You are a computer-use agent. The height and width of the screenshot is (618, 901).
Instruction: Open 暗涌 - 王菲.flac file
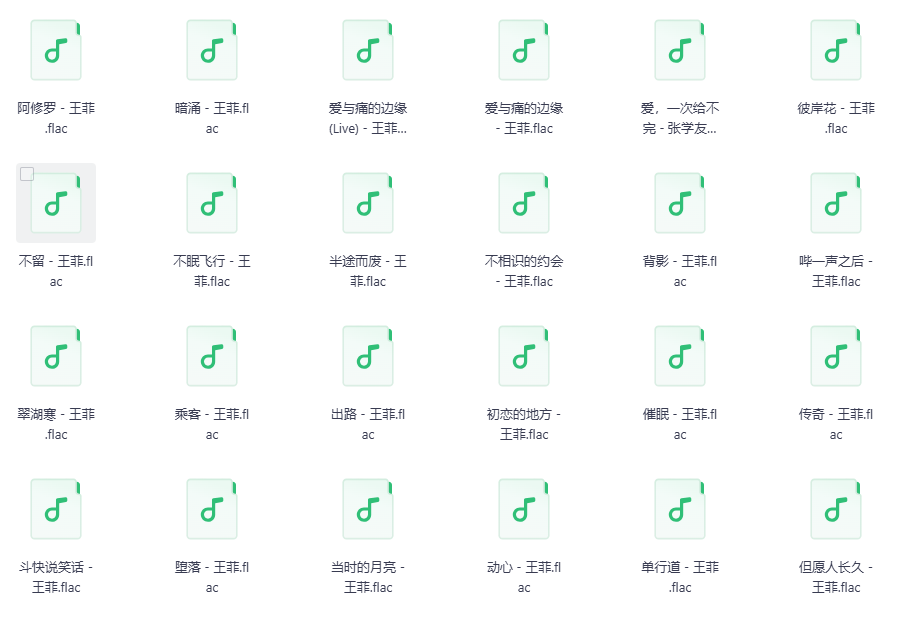click(x=212, y=50)
